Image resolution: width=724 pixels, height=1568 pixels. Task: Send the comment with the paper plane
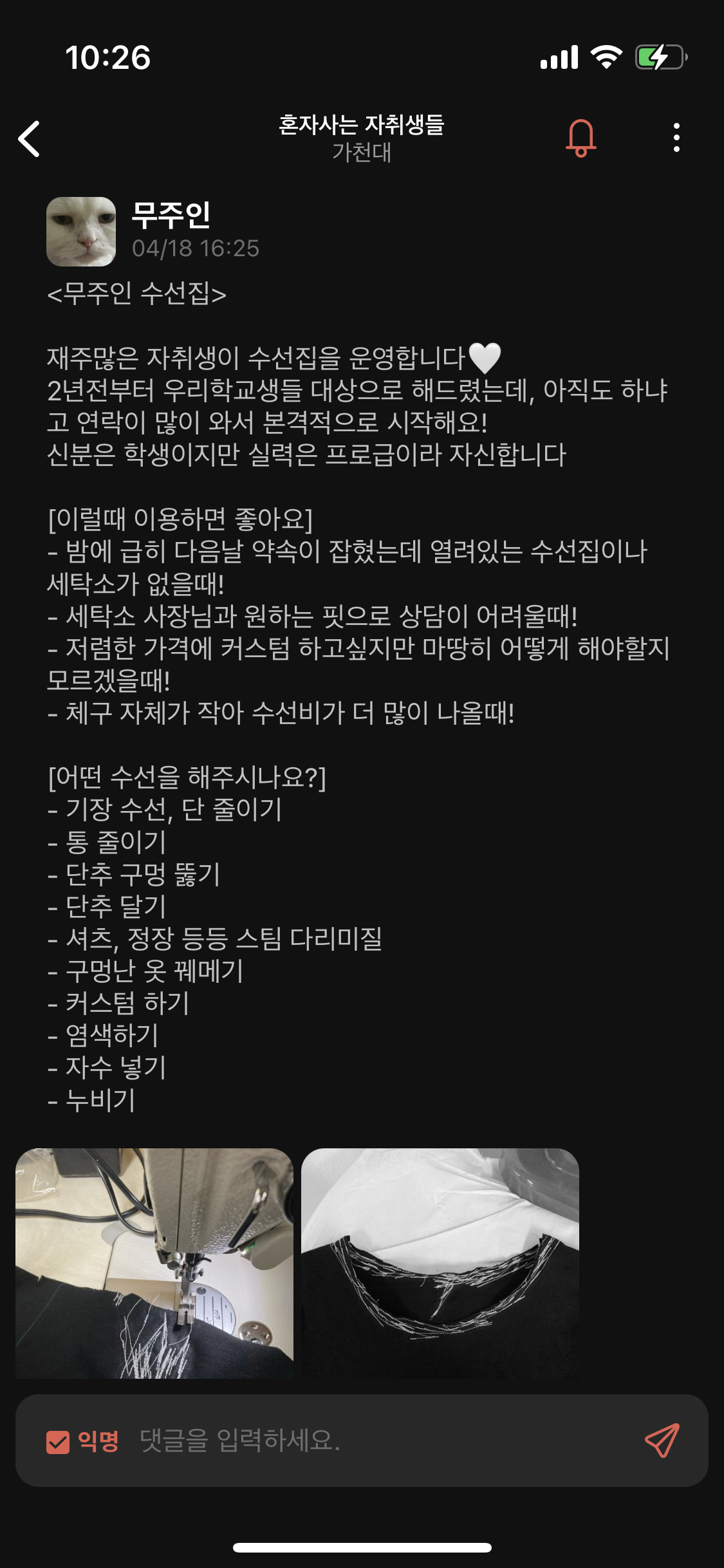click(662, 1441)
